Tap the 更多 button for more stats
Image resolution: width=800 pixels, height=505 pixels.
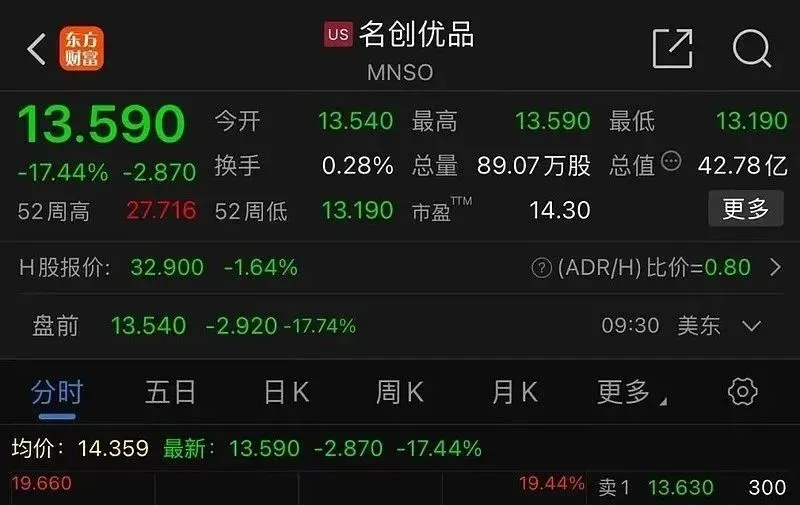[746, 209]
